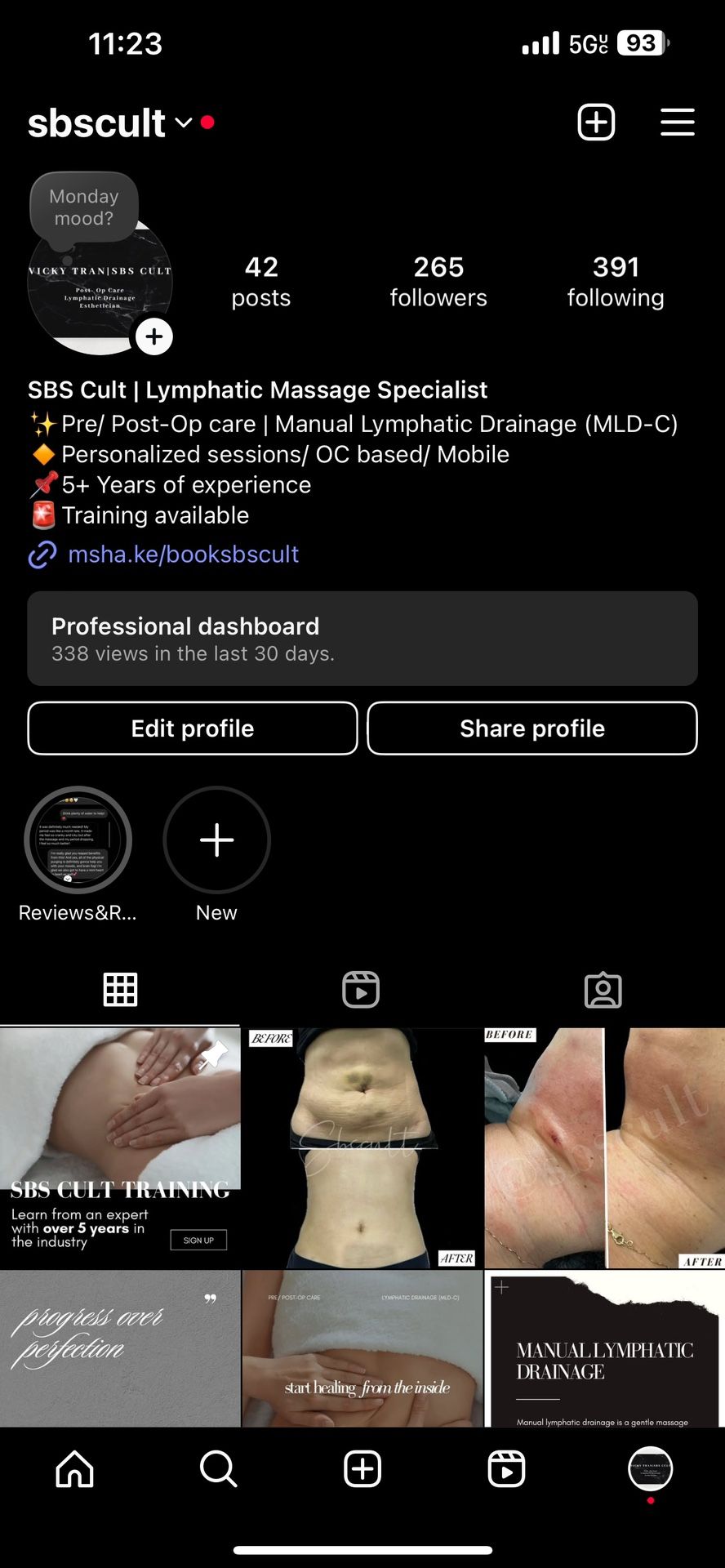Open the Manual Lymphatic Drainage post
The width and height of the screenshot is (725, 1568).
[604, 1347]
